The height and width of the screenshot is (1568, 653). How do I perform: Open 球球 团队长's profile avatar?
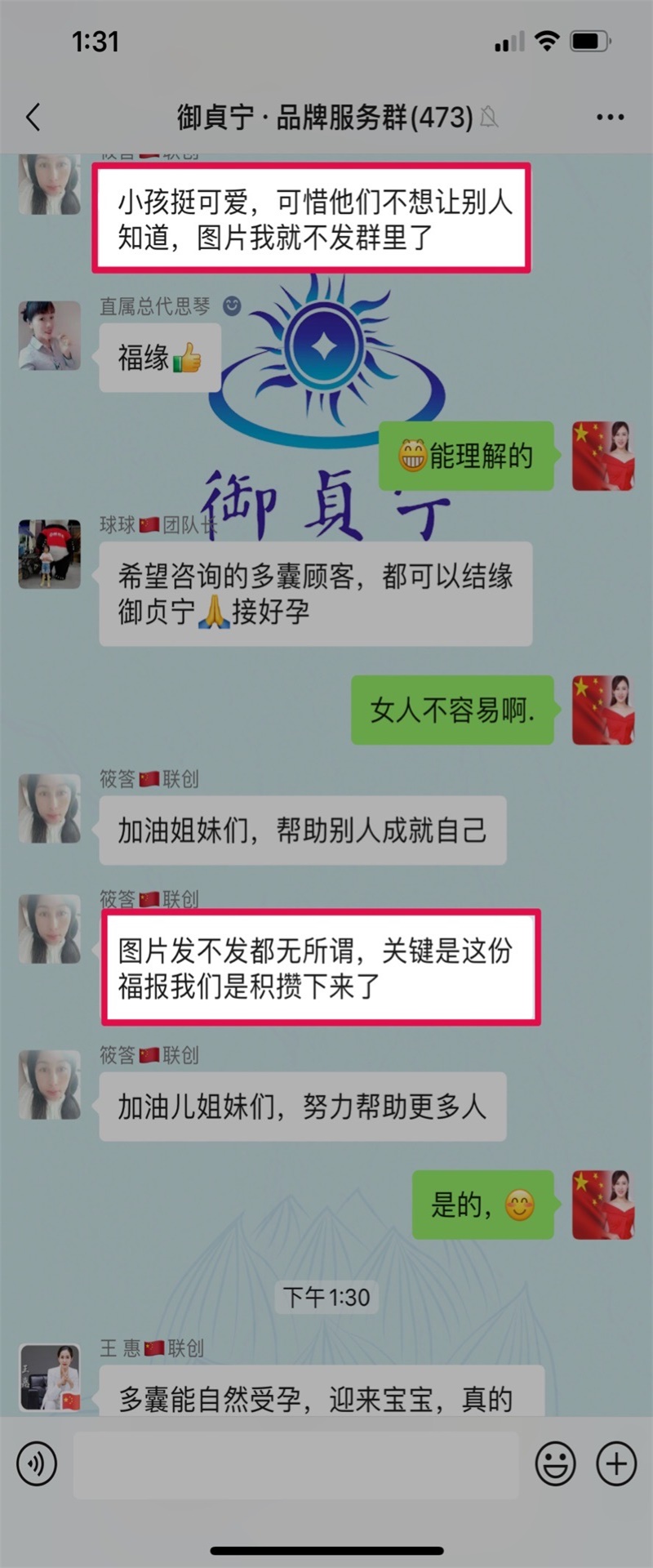pos(50,554)
